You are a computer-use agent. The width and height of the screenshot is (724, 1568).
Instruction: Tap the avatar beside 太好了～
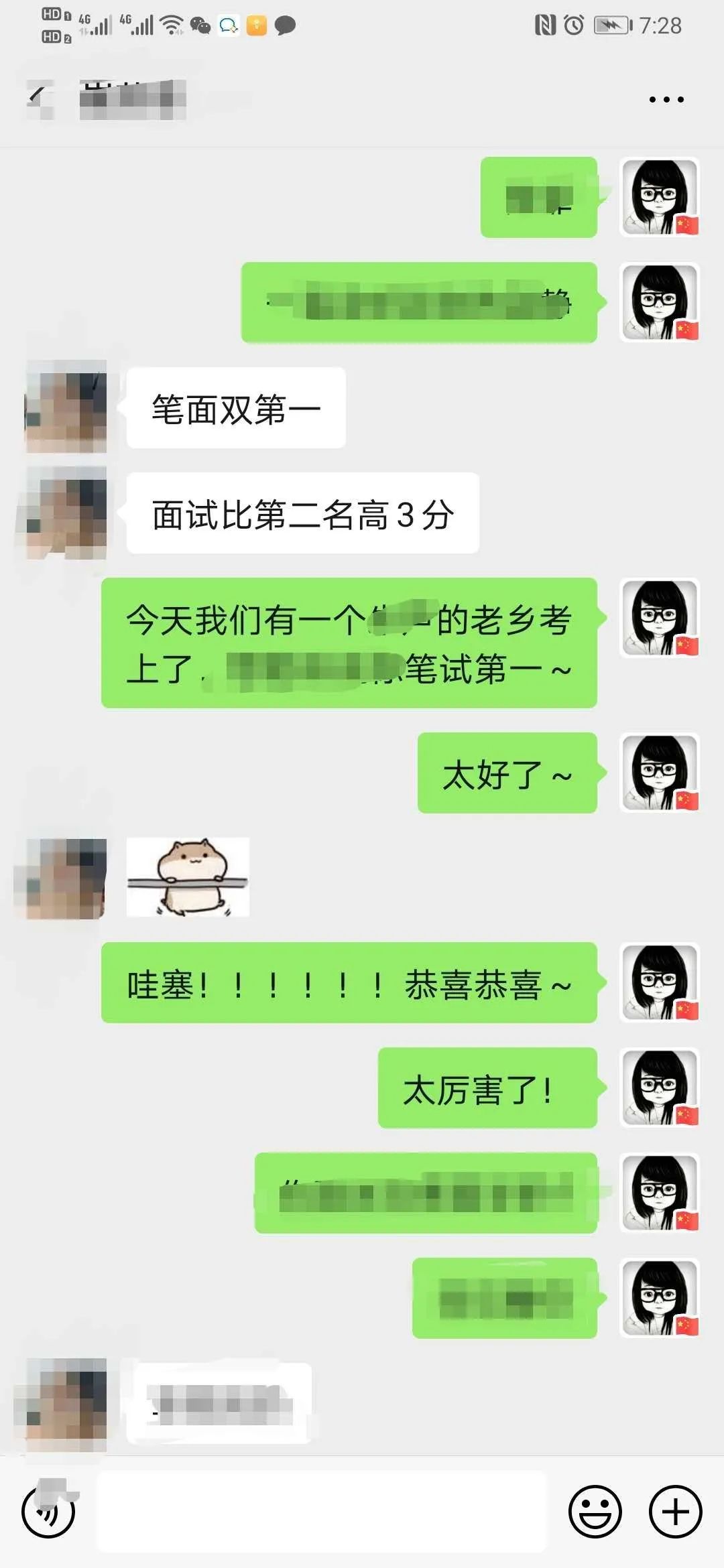click(660, 773)
